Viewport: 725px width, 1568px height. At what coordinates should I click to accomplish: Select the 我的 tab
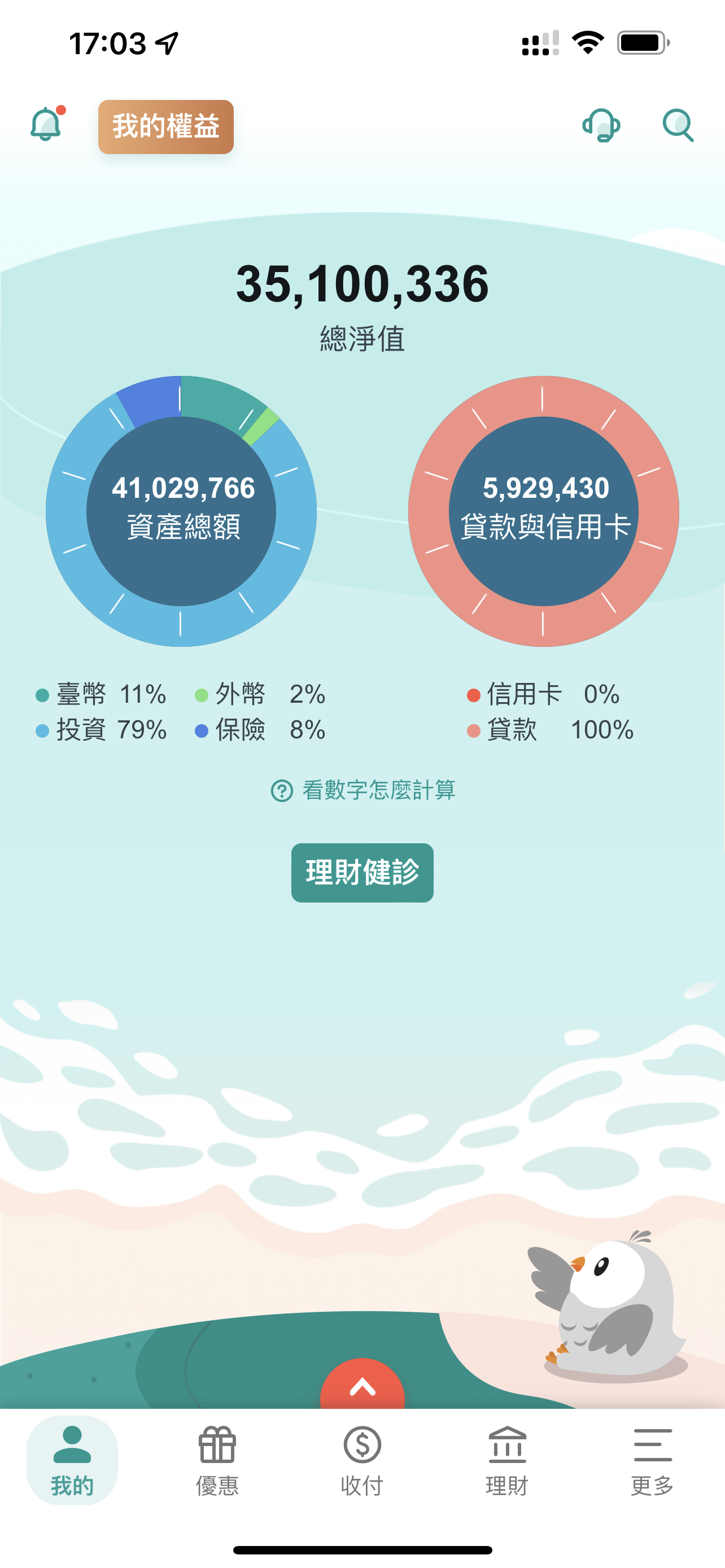(72, 1460)
